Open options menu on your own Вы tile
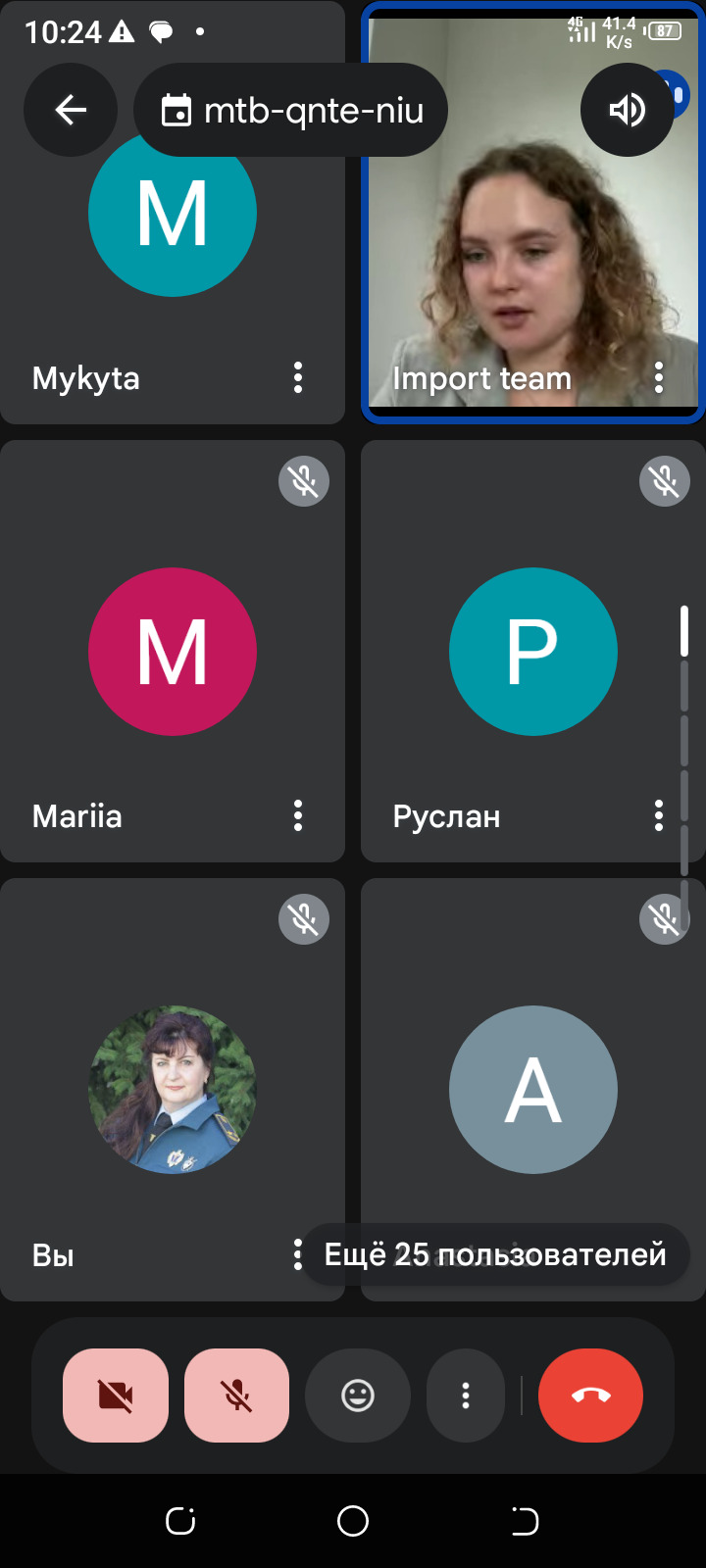This screenshot has width=706, height=1568. pos(297,1254)
